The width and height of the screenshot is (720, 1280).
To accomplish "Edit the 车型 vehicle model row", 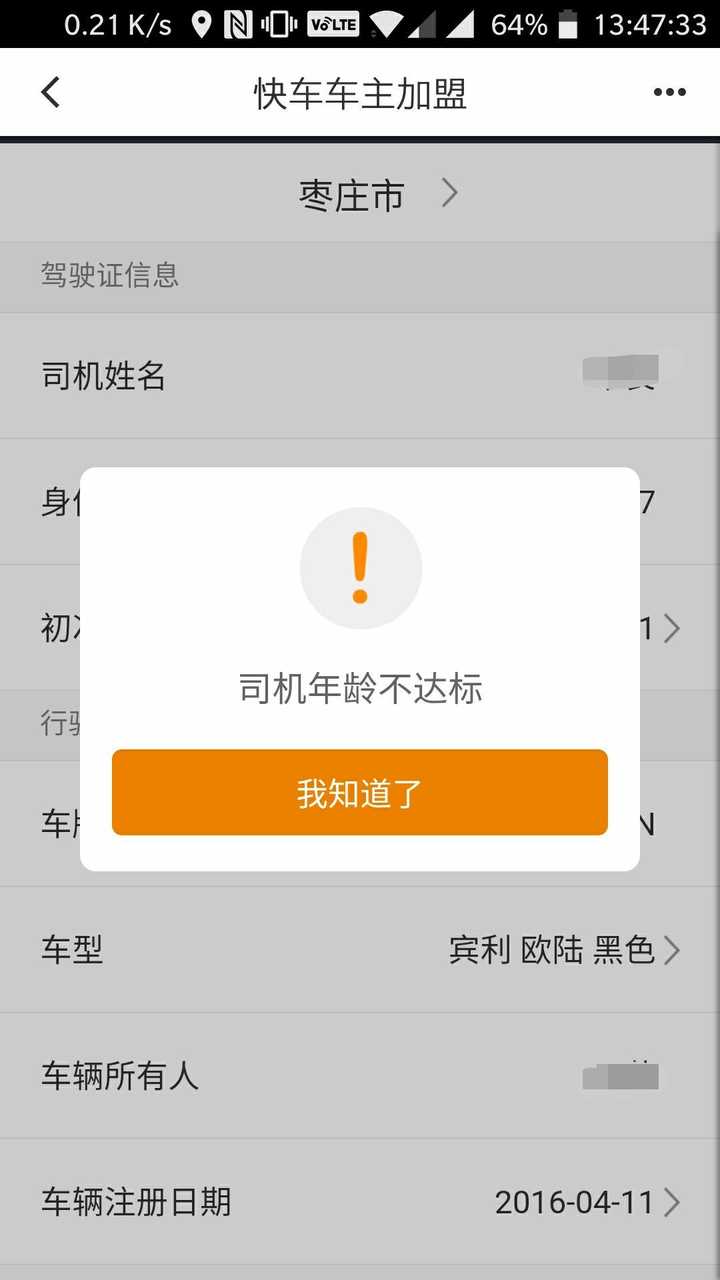I will point(360,950).
